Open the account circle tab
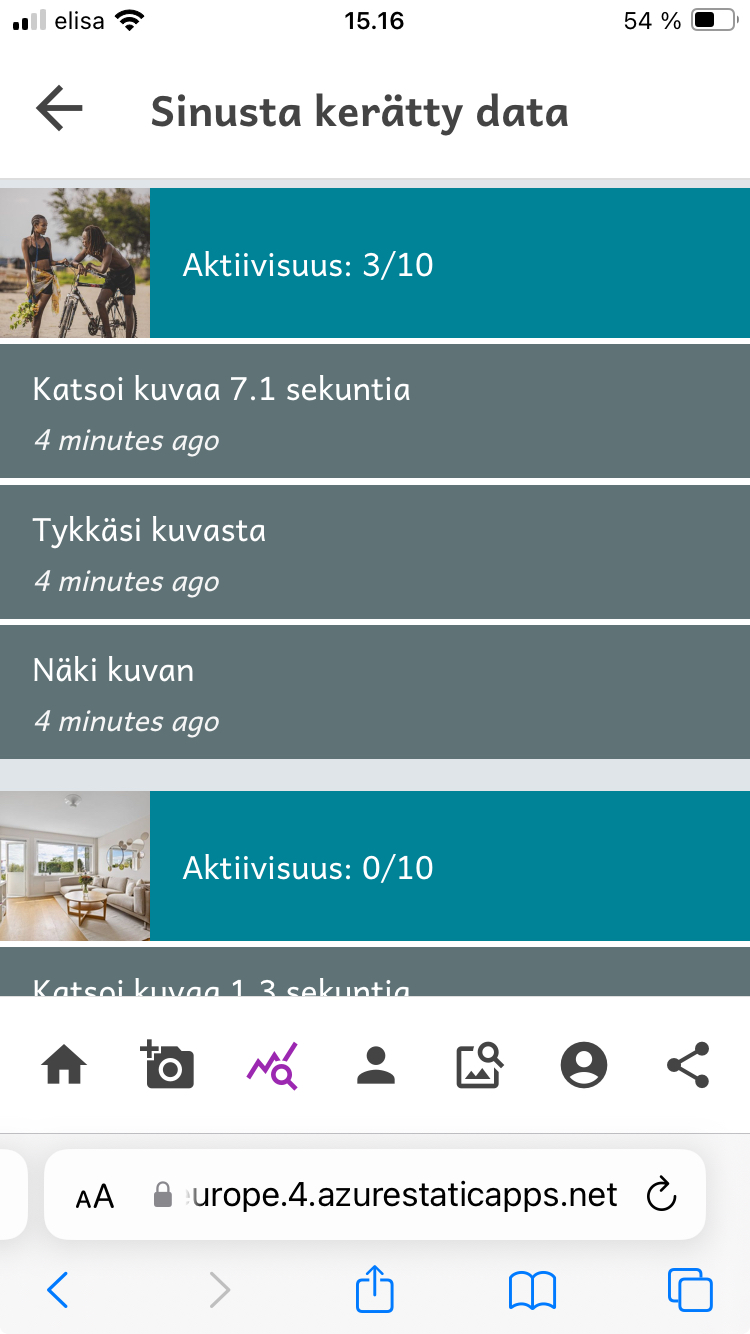This screenshot has height=1334, width=750. [x=584, y=1066]
